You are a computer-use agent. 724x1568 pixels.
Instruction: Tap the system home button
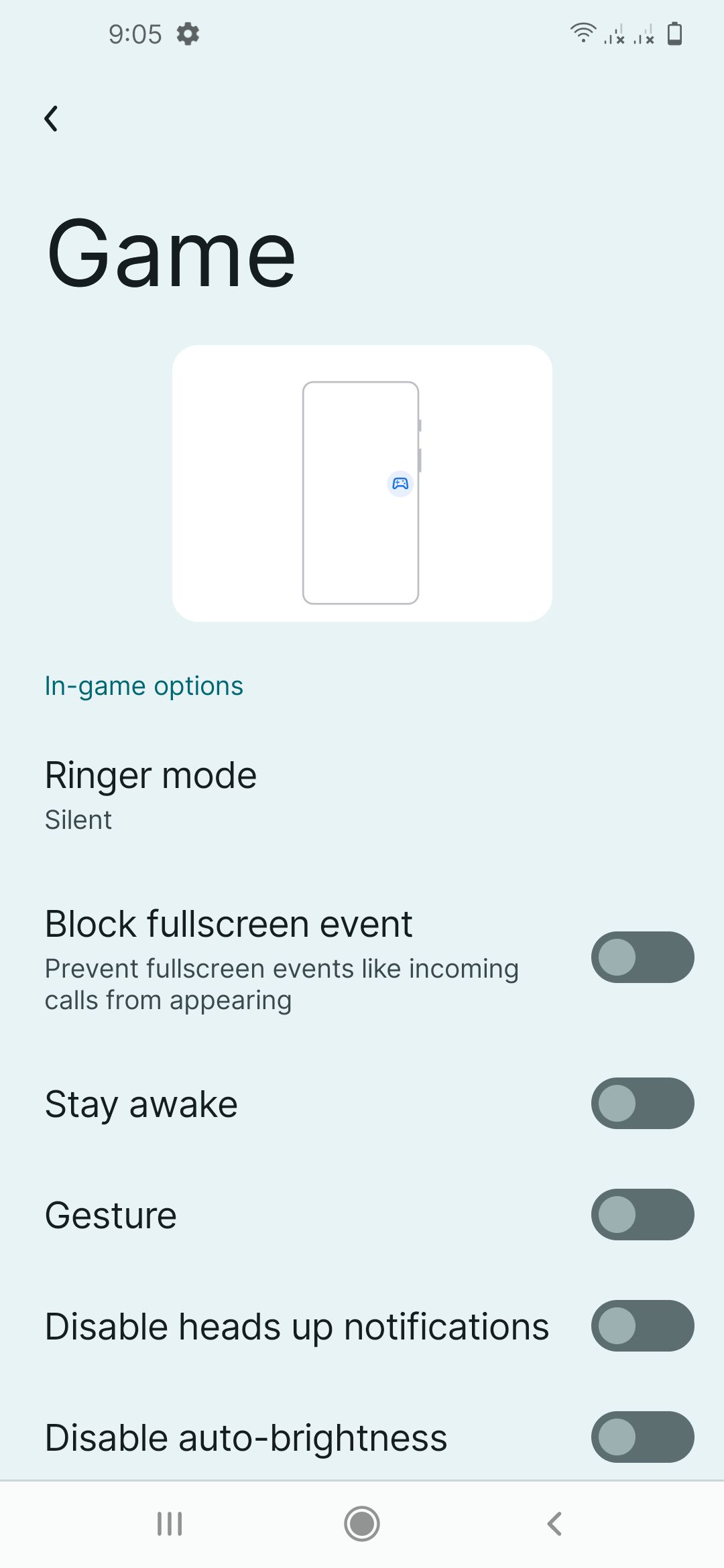point(362,1524)
